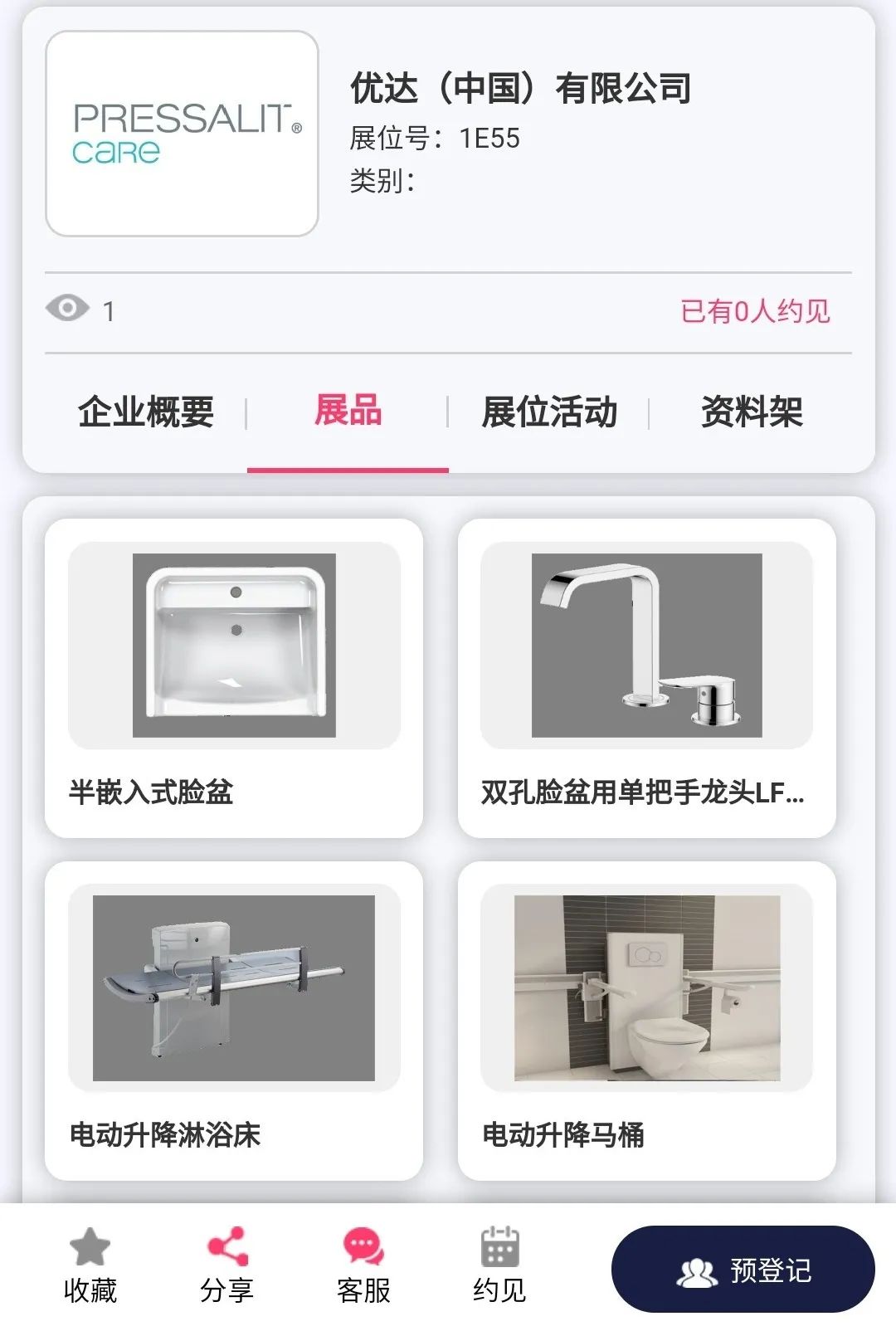Contact 客服 customer service
This screenshot has height=1331, width=896.
click(363, 1265)
